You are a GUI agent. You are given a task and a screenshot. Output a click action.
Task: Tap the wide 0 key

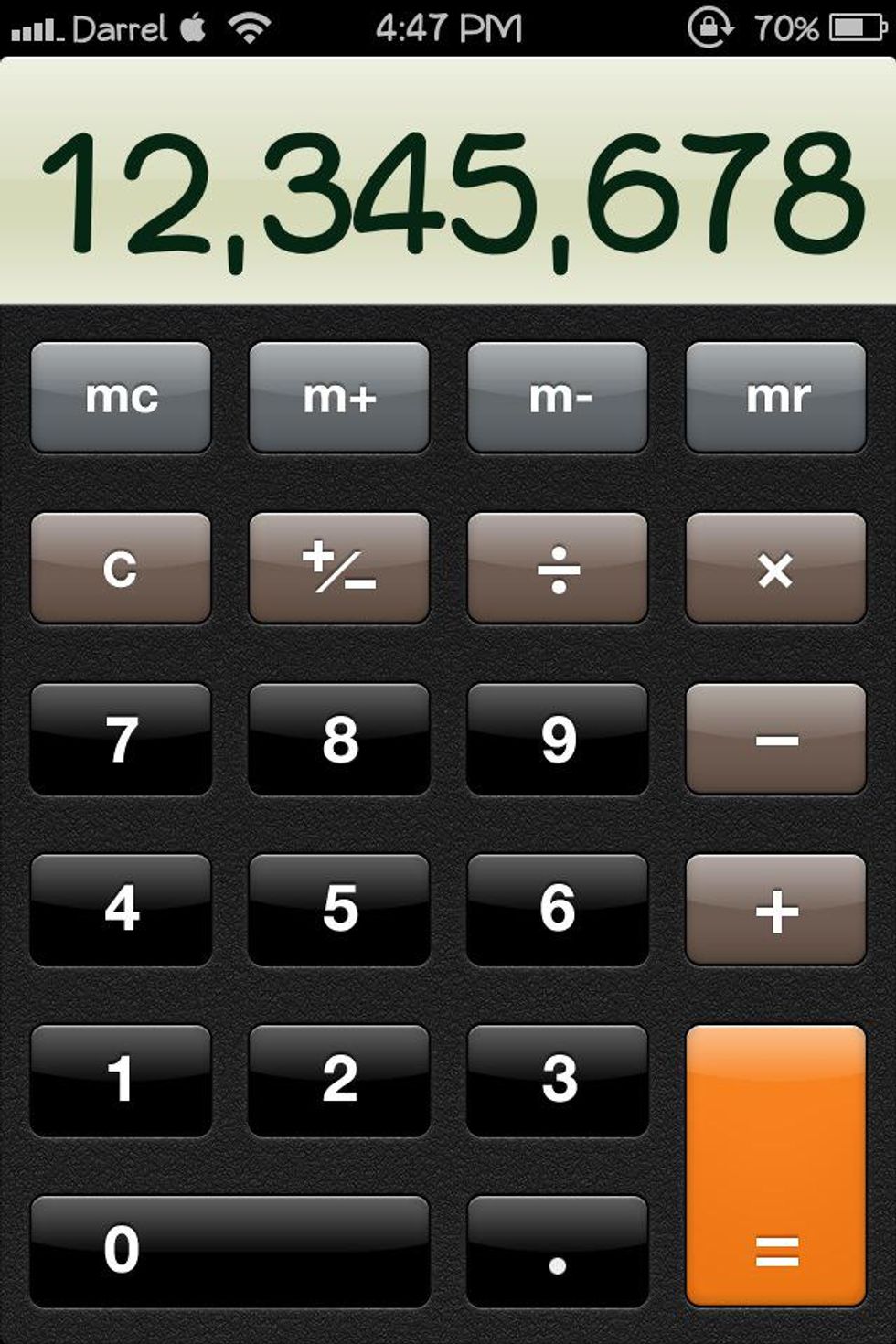229,1251
